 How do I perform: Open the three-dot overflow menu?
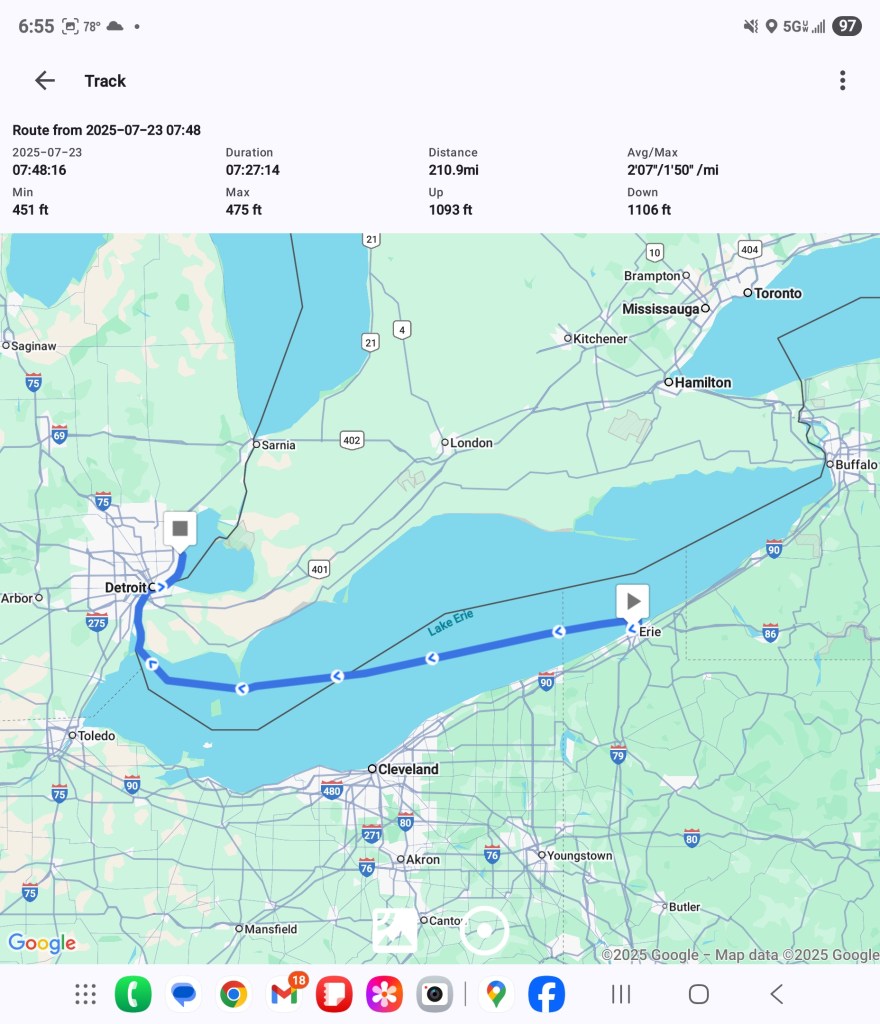click(843, 81)
